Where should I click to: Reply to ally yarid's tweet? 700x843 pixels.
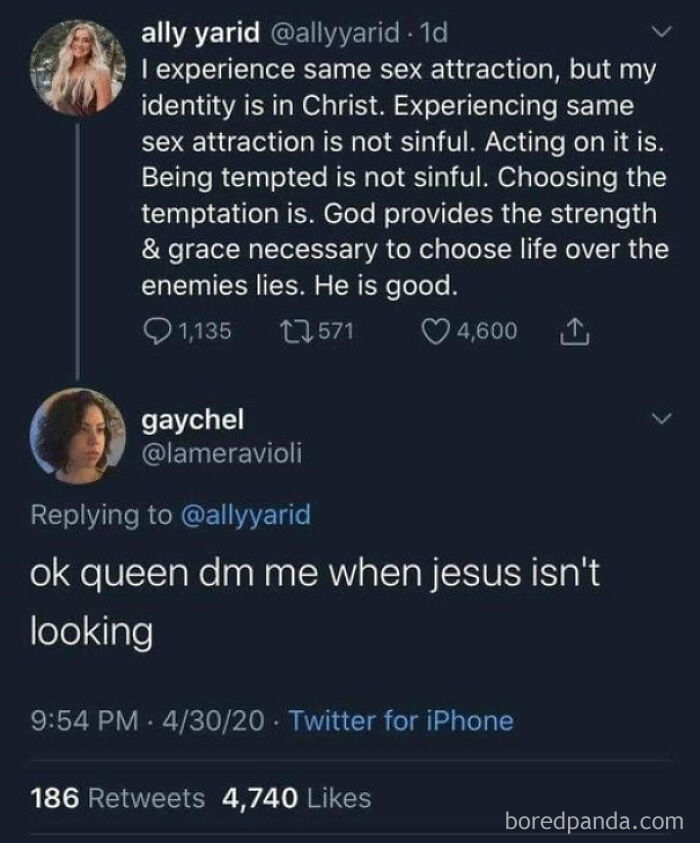click(160, 331)
